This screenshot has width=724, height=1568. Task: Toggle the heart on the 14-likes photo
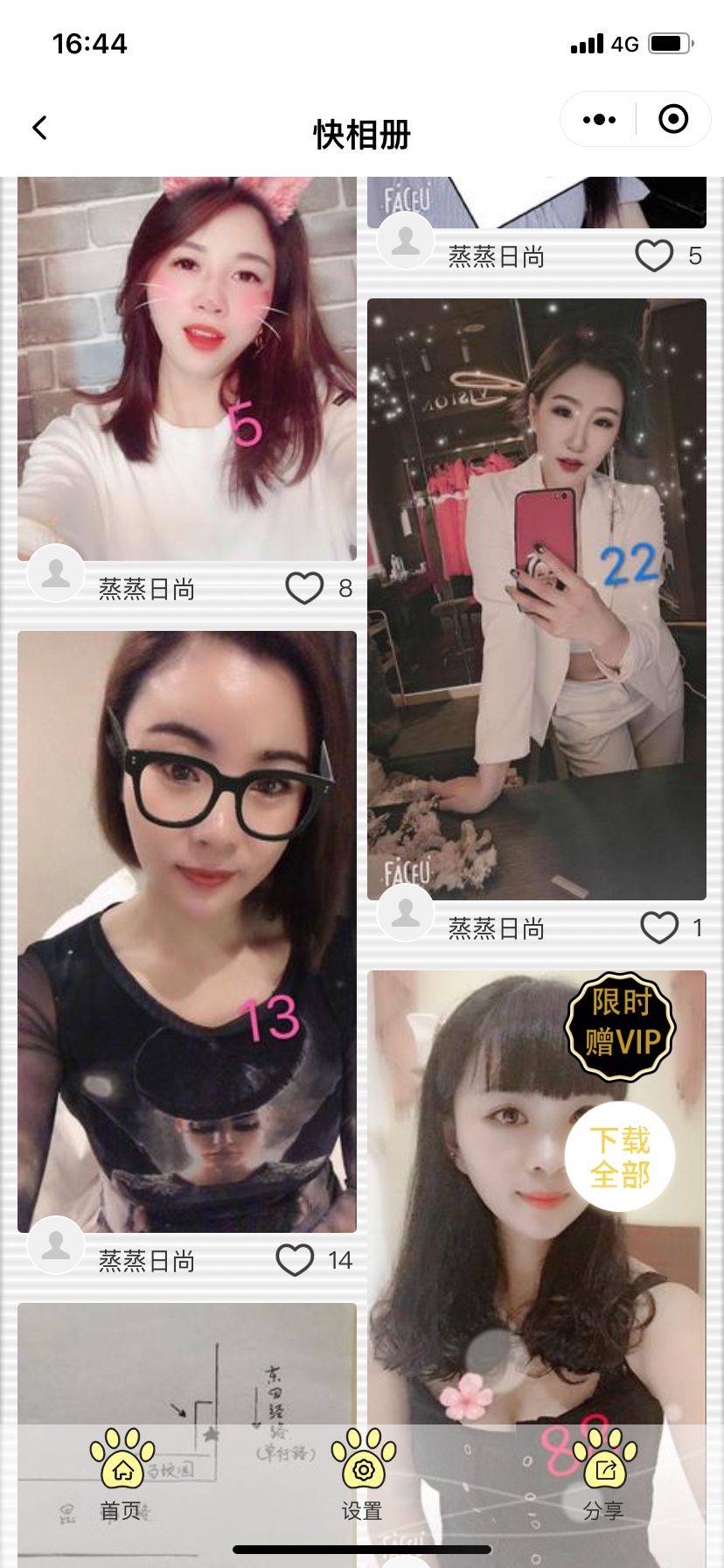(x=293, y=1260)
